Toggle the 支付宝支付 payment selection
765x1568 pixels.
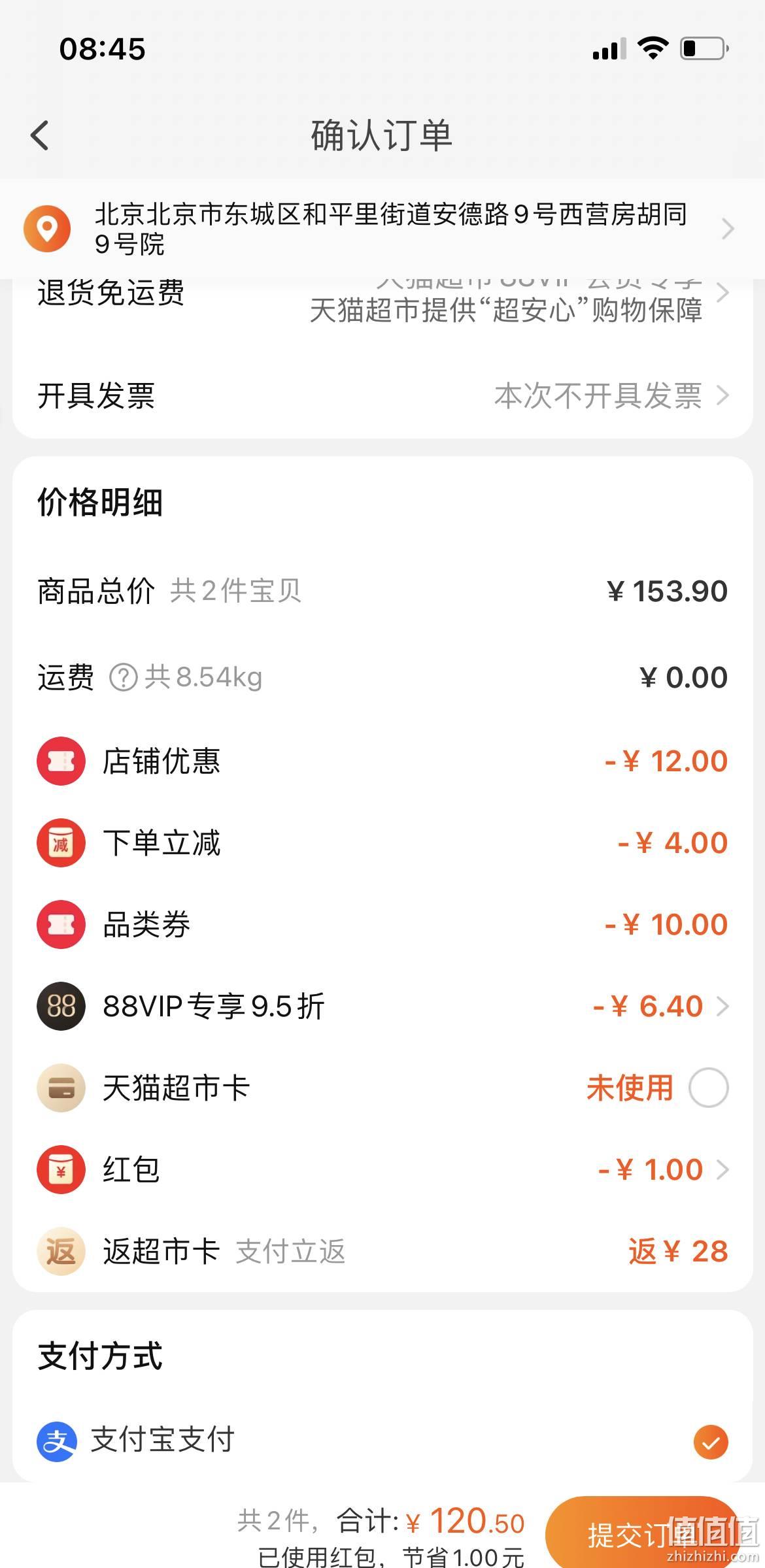(x=711, y=1441)
